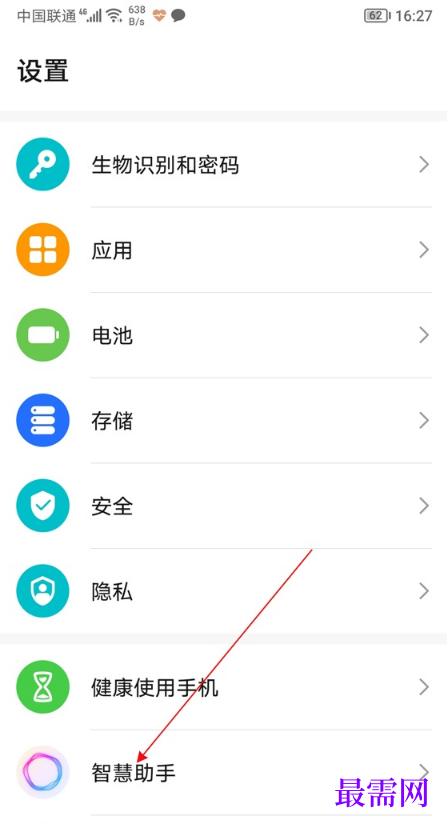Open 健康使用手机

click(223, 687)
